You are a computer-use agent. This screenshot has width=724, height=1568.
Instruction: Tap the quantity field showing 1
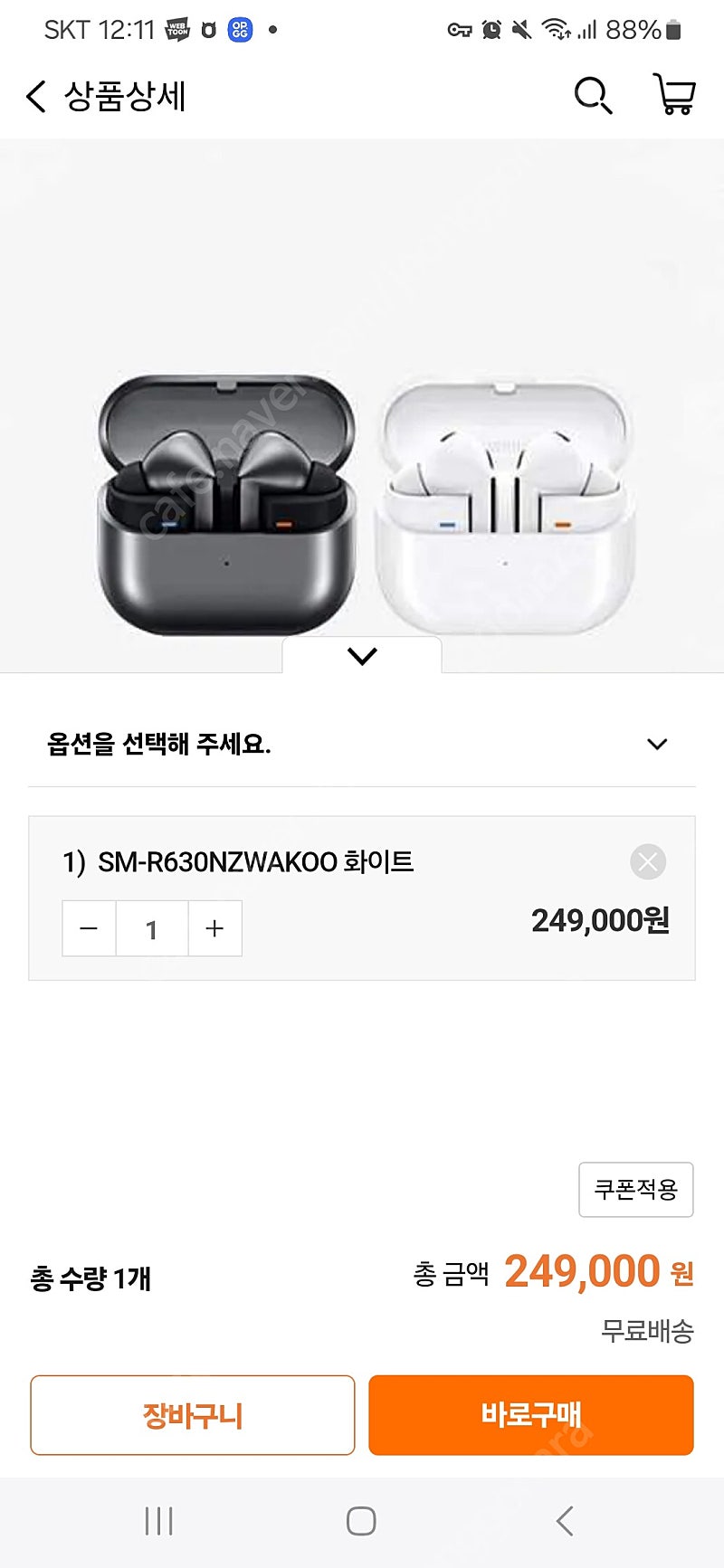152,928
